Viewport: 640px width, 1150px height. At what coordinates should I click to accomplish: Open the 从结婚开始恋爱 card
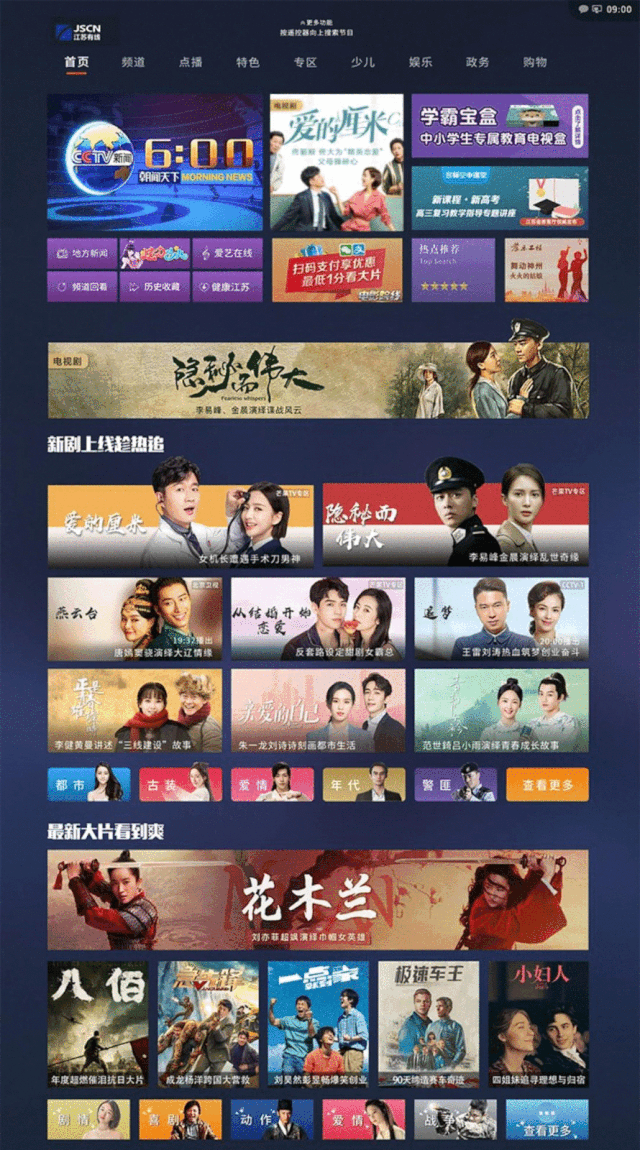[x=318, y=619]
